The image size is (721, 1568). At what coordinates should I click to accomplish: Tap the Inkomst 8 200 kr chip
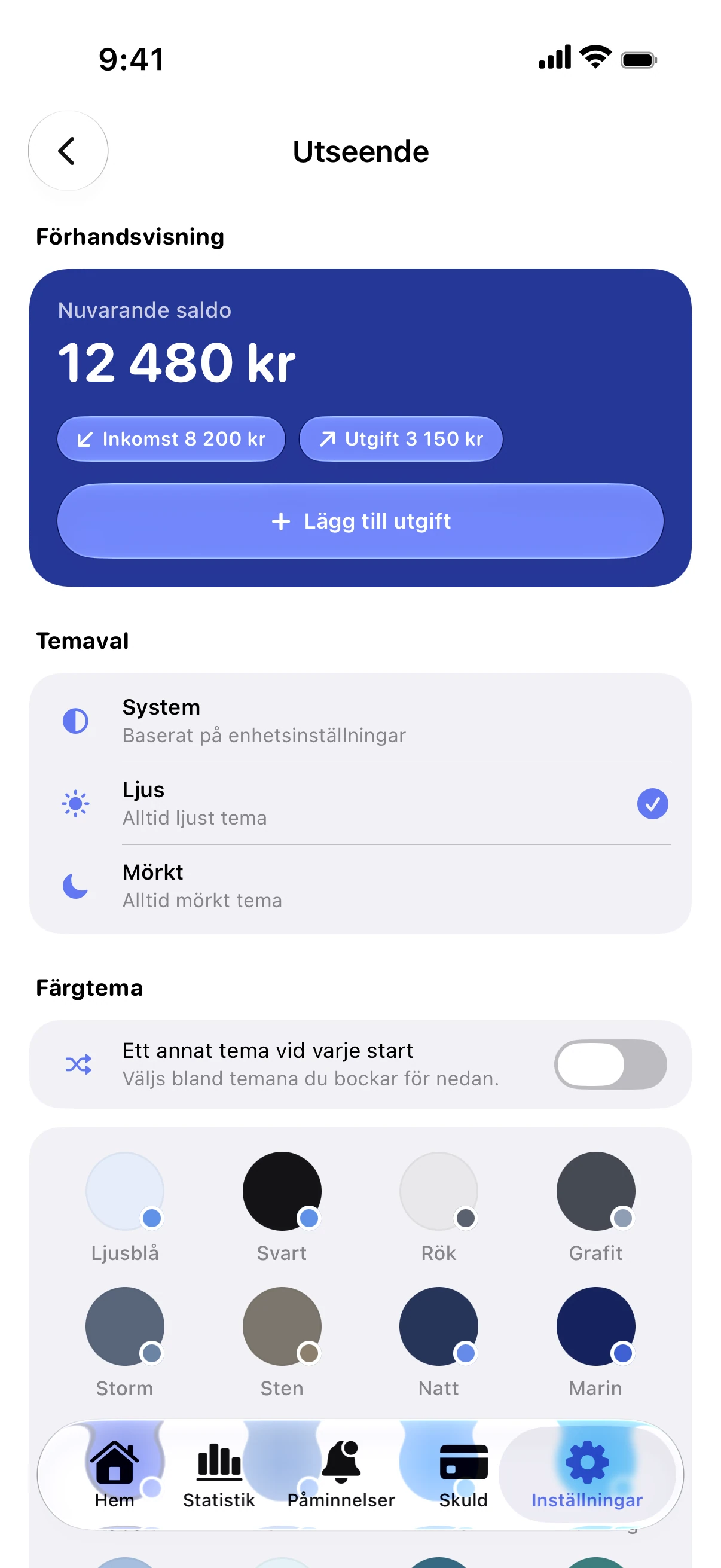171,439
